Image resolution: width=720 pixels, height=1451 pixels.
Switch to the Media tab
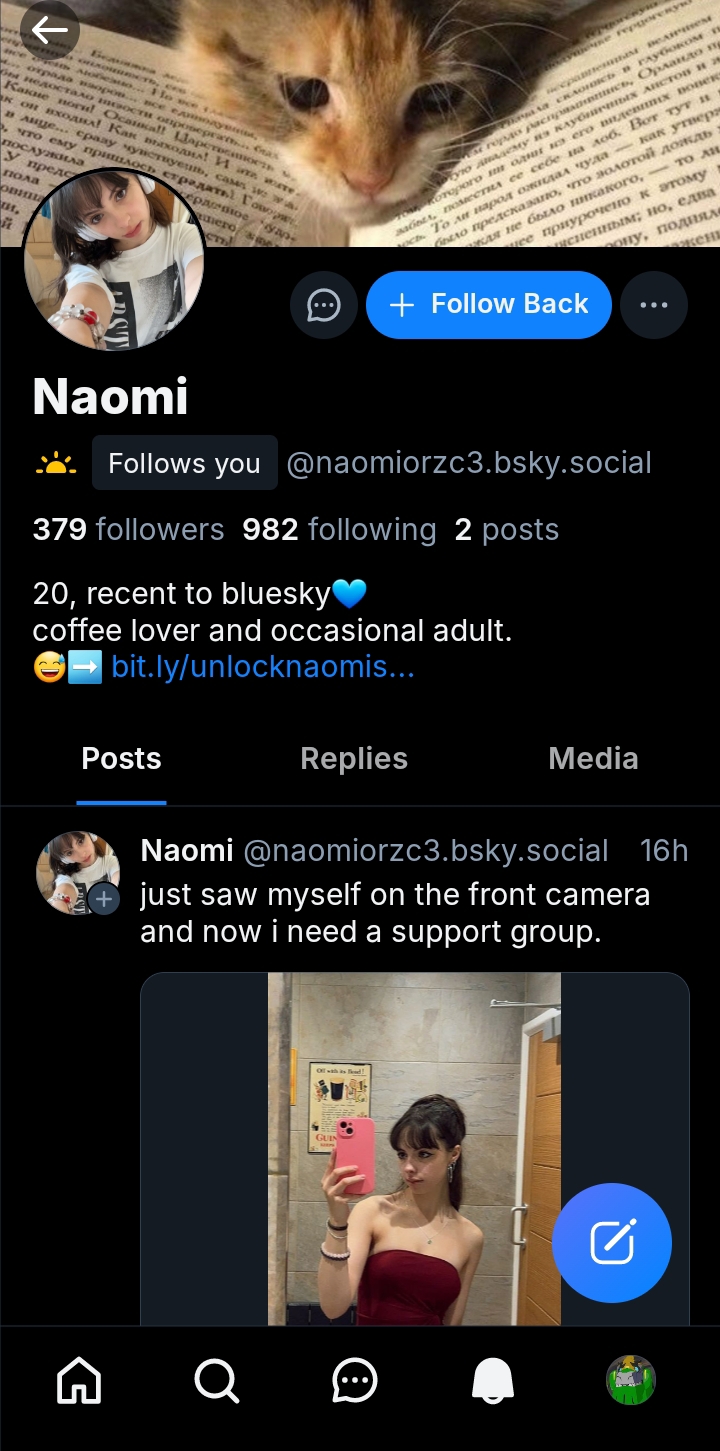[593, 759]
